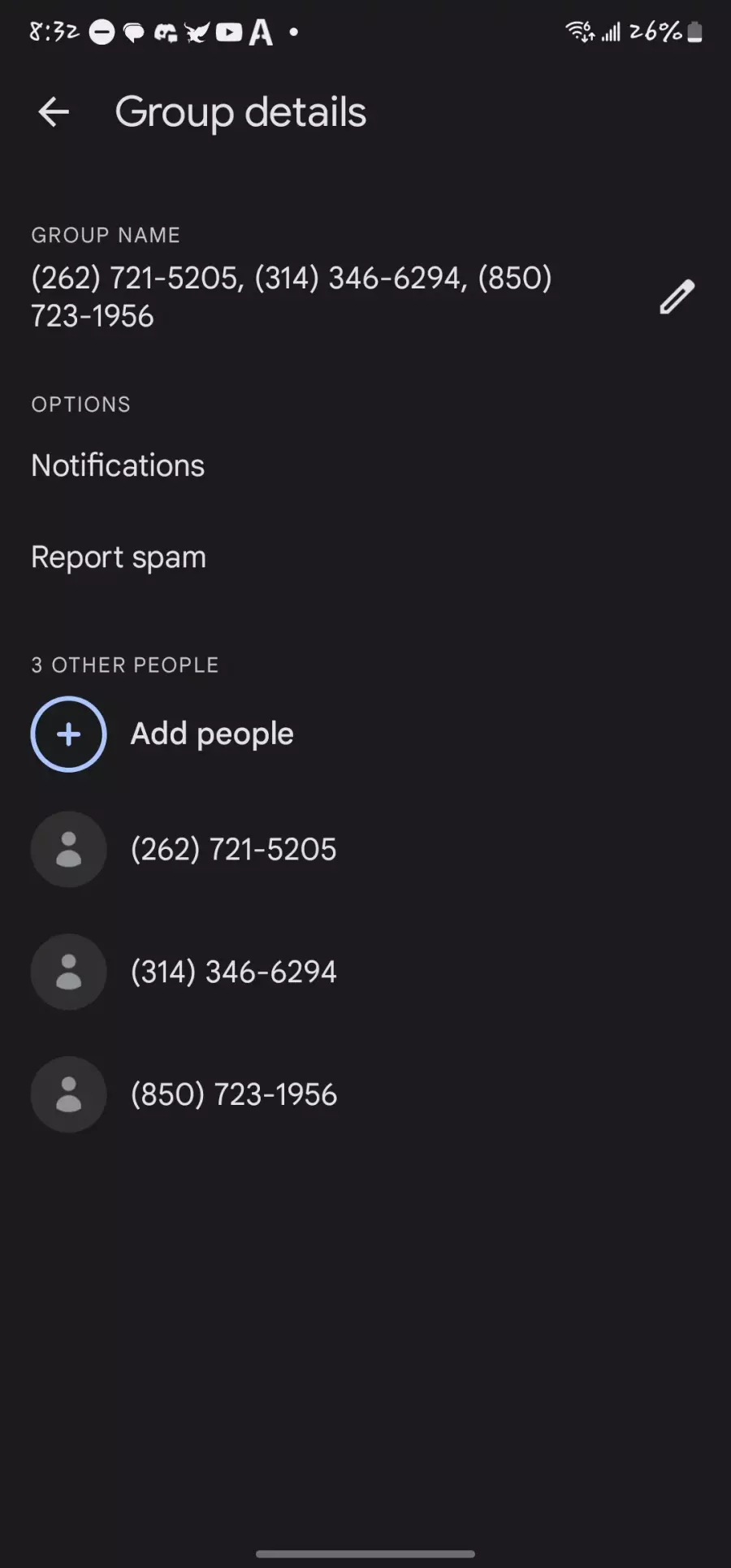The height and width of the screenshot is (1568, 731).
Task: Open participant (850) 723-1956
Action: click(x=365, y=1094)
